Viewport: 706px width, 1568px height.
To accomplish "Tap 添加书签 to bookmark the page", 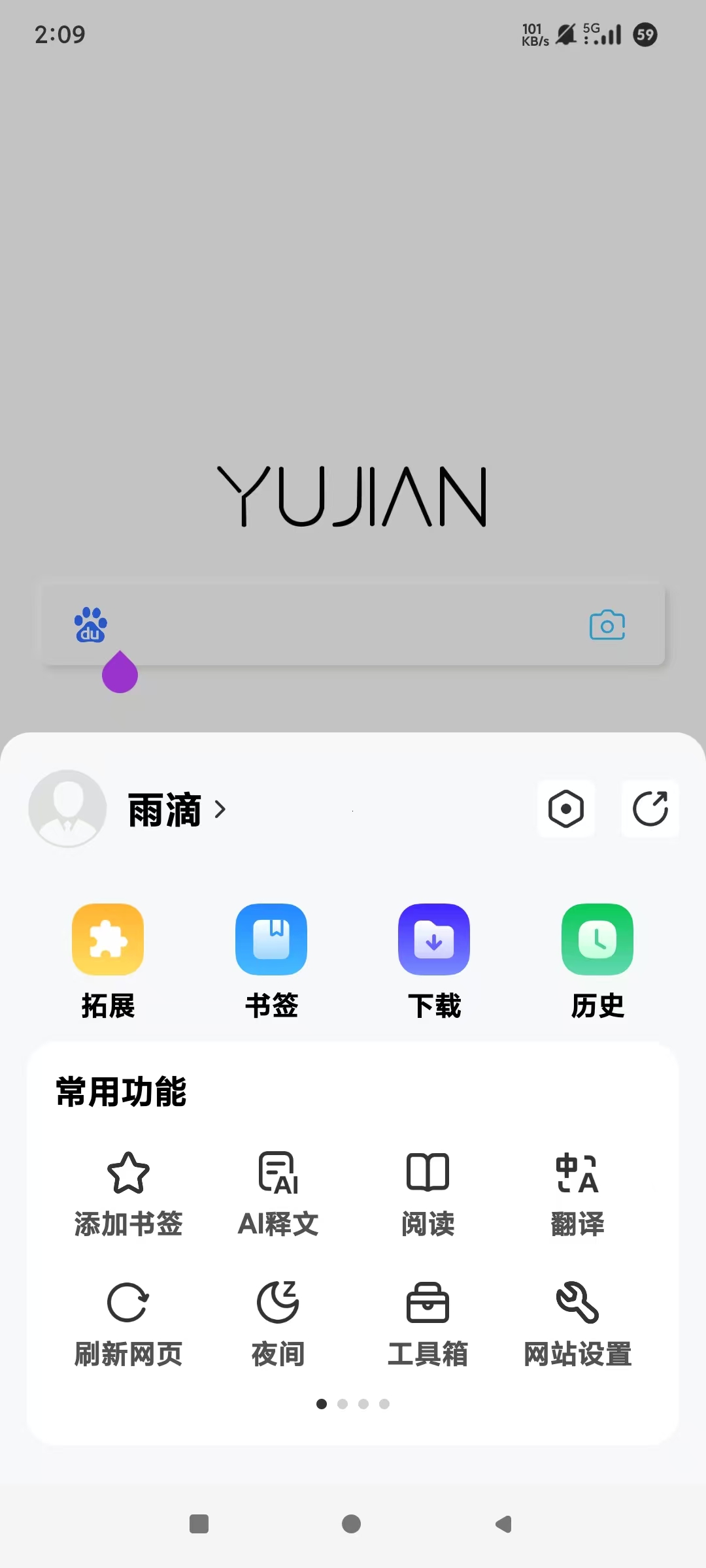I will [x=128, y=1194].
